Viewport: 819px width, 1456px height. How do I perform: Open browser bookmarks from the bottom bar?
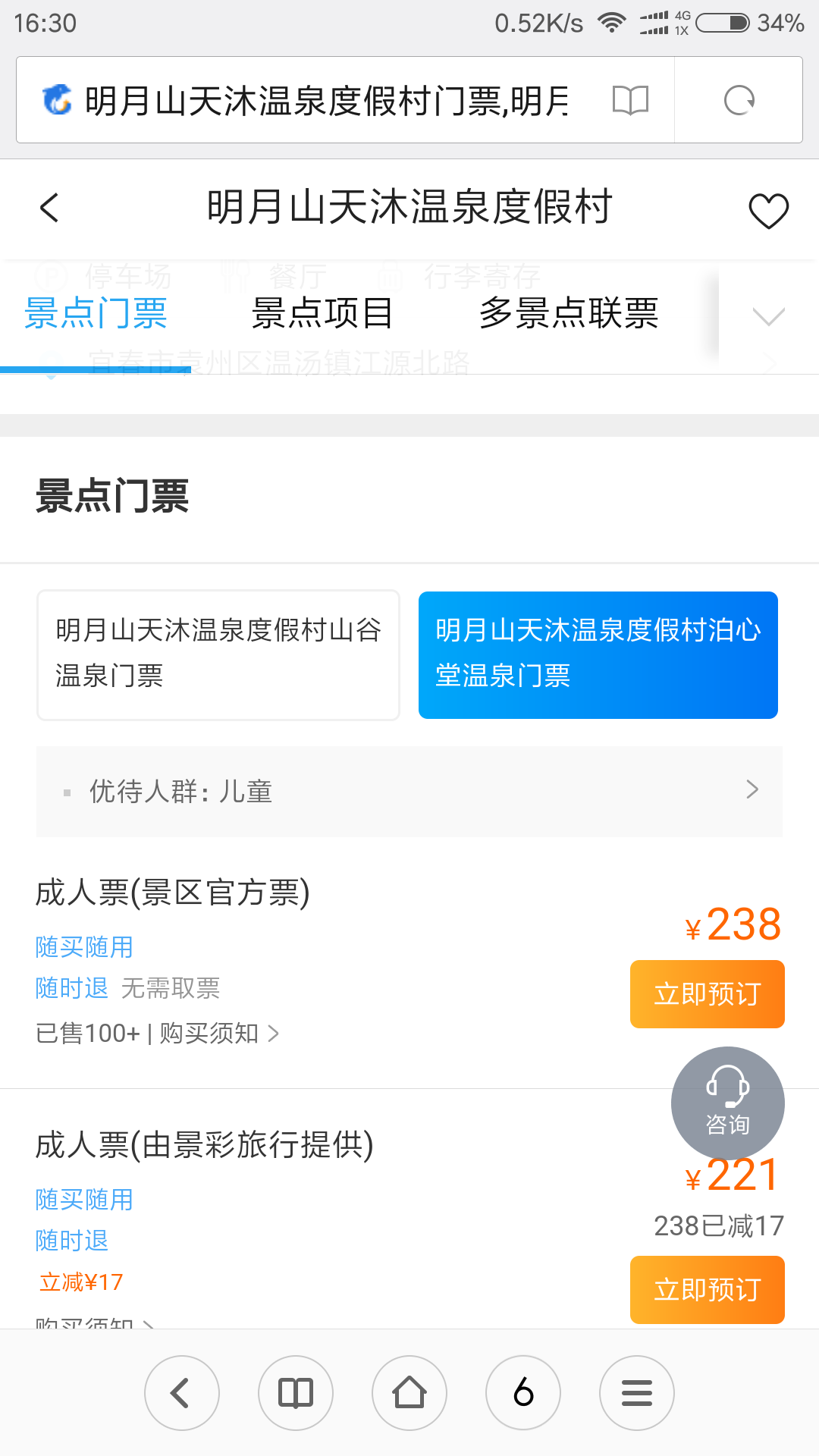pos(296,1393)
